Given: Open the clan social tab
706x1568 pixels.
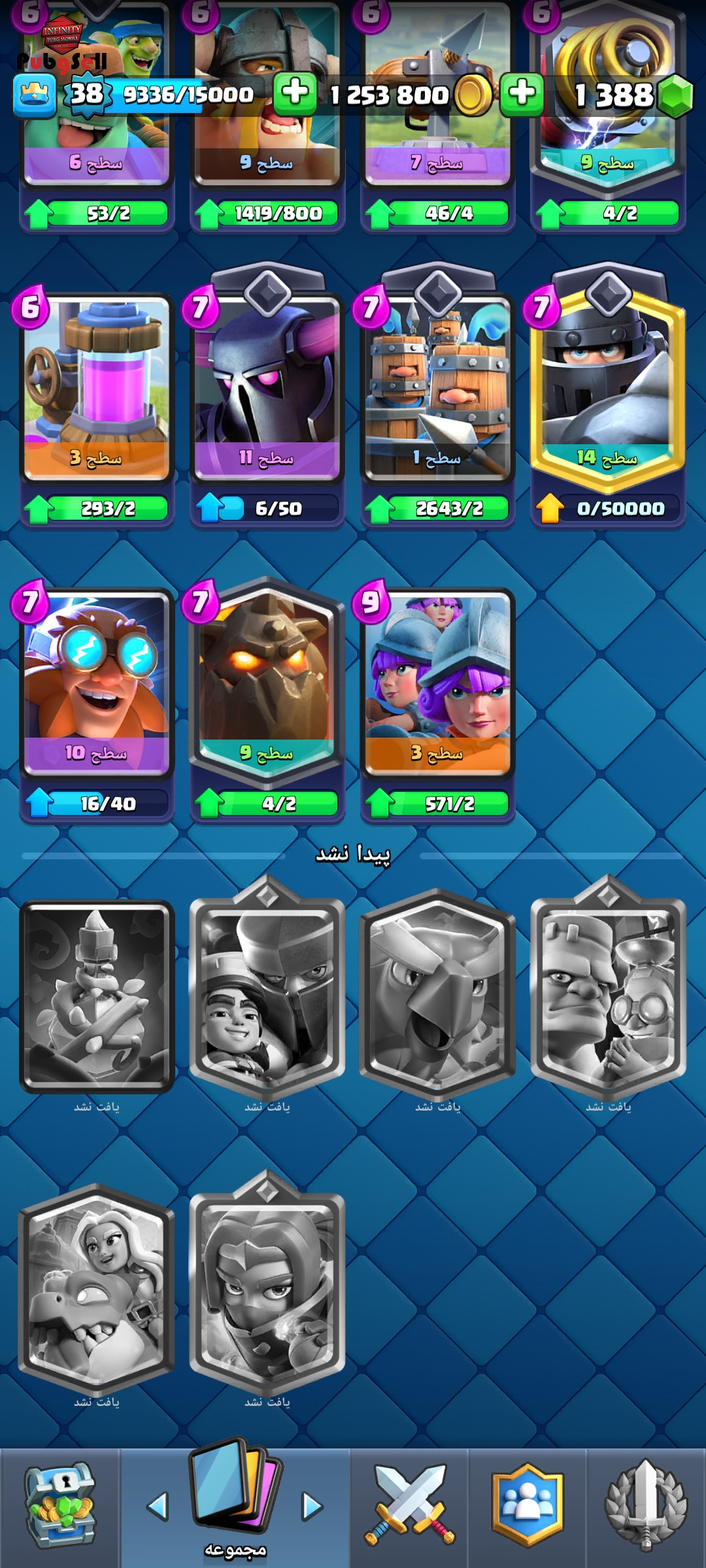Looking at the screenshot, I should tap(527, 1506).
